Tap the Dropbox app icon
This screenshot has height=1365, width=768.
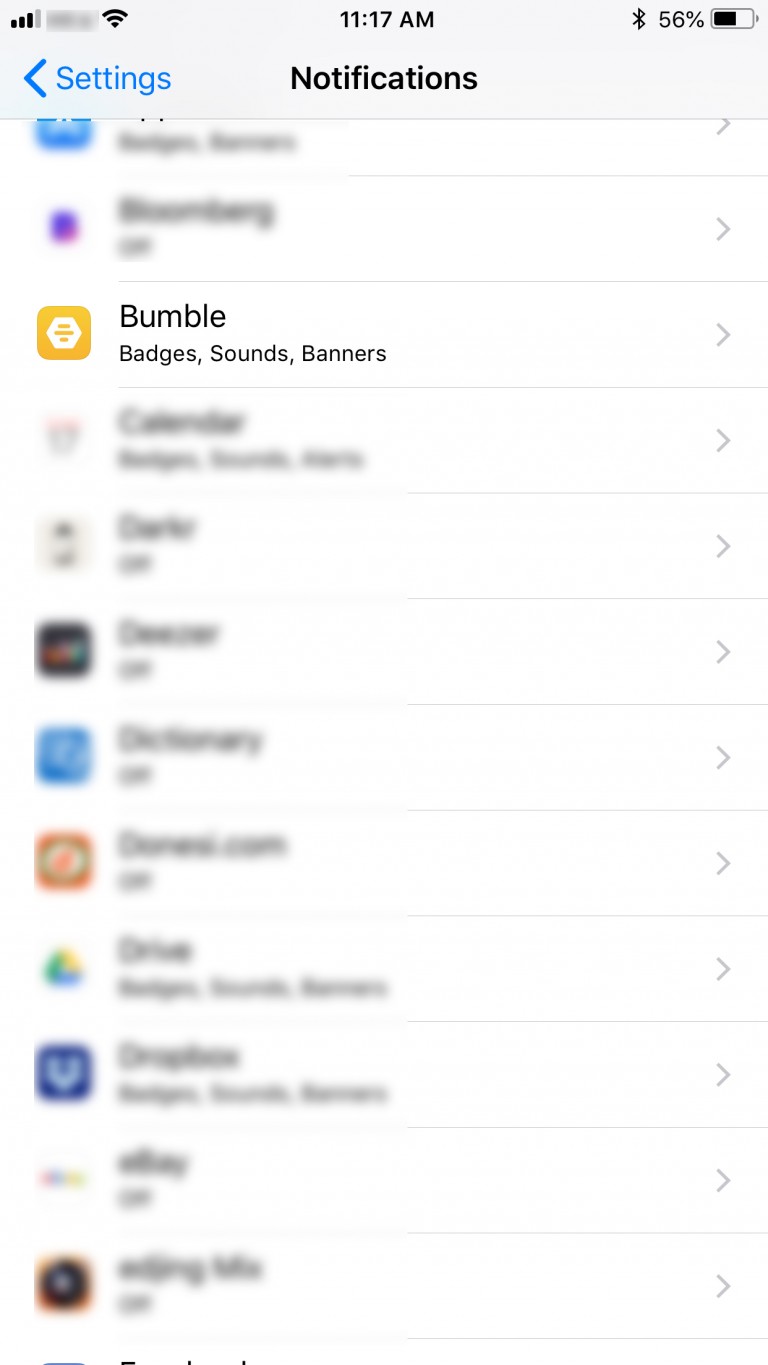63,1072
